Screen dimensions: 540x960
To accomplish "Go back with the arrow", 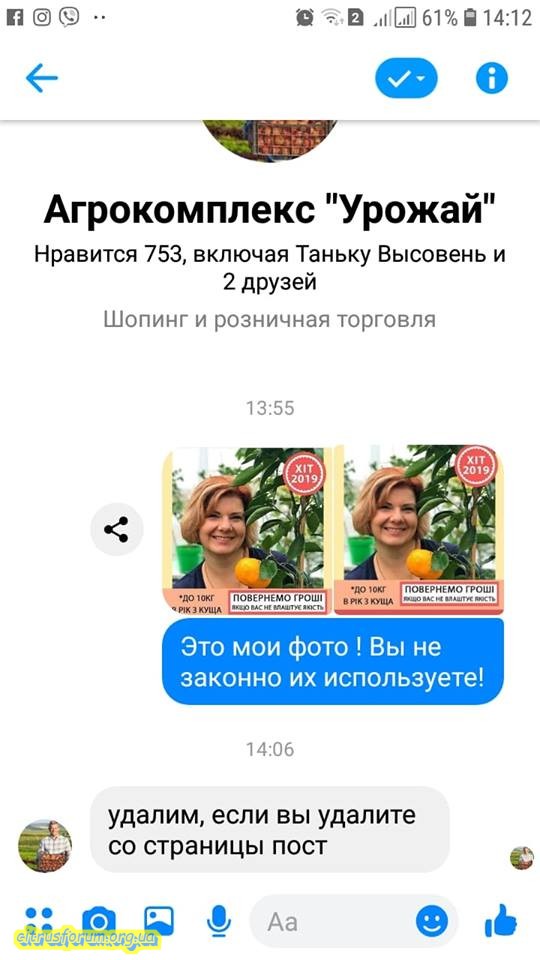I will pyautogui.click(x=42, y=78).
